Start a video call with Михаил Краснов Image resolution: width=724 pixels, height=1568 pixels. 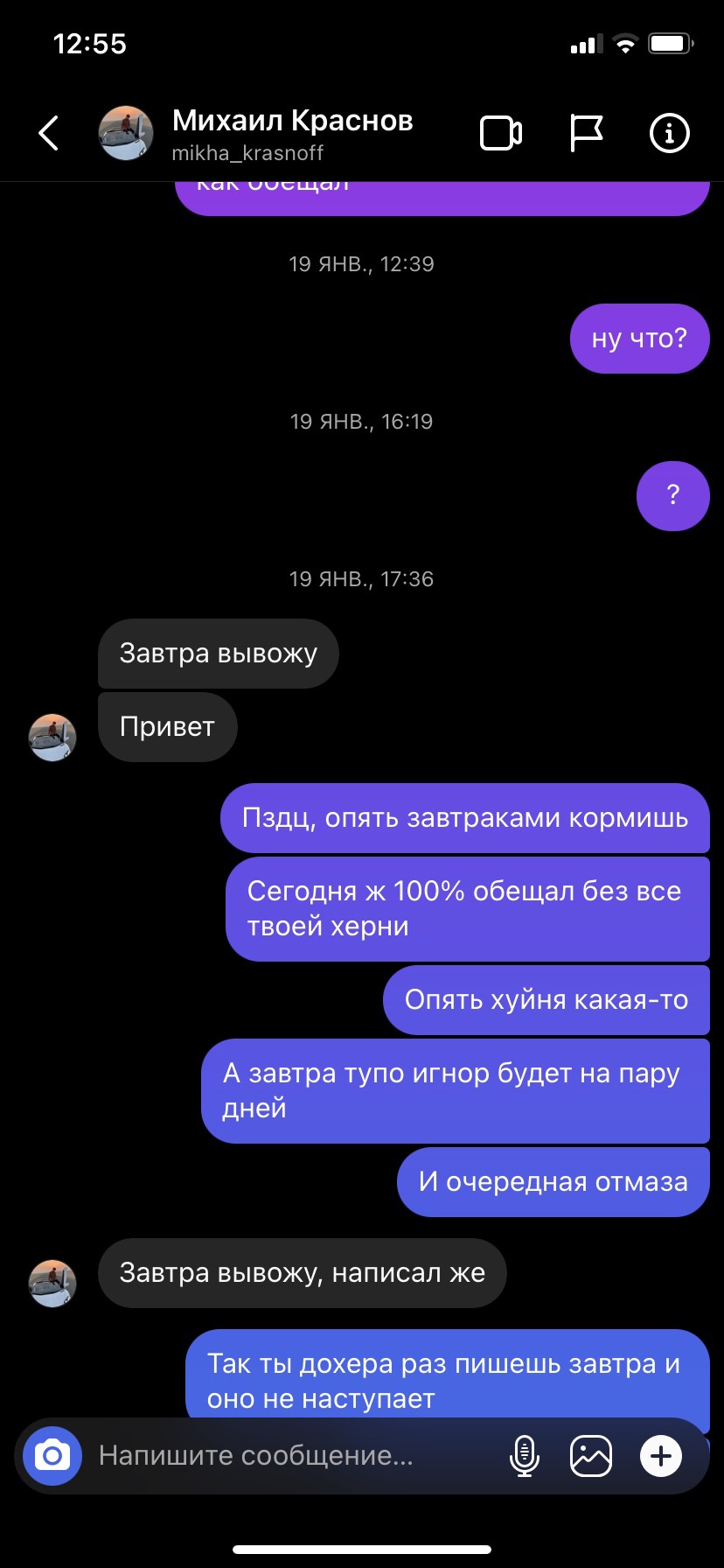[501, 134]
